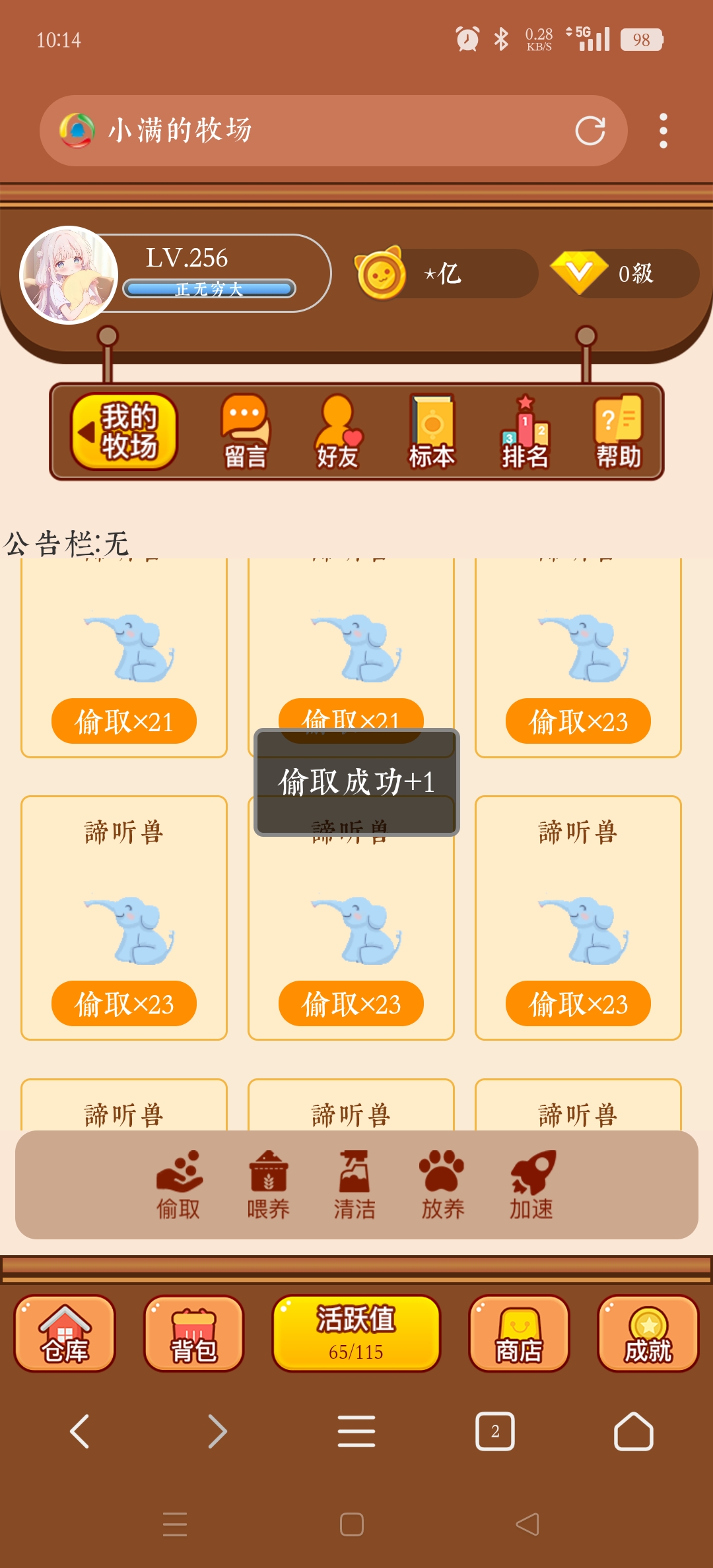
Task: View 成就 achievements
Action: (x=648, y=1333)
